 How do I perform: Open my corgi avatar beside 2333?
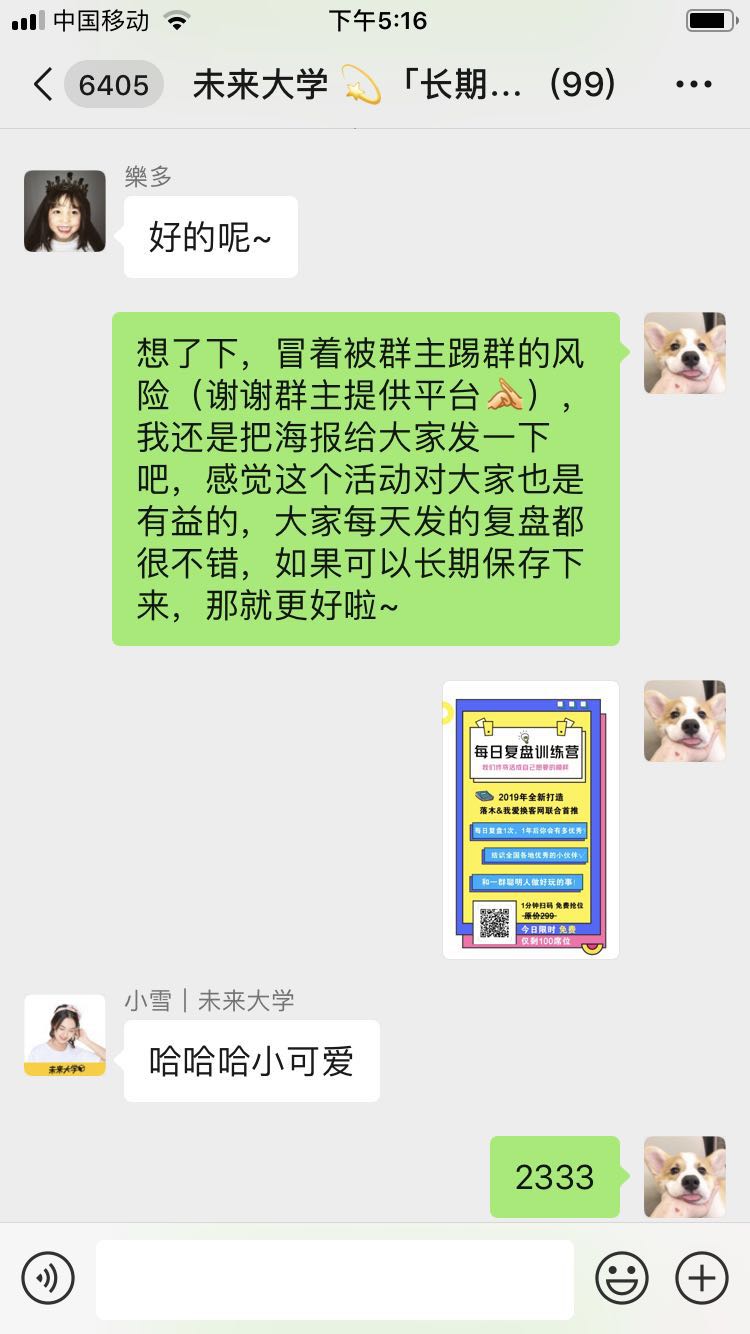pos(684,1177)
